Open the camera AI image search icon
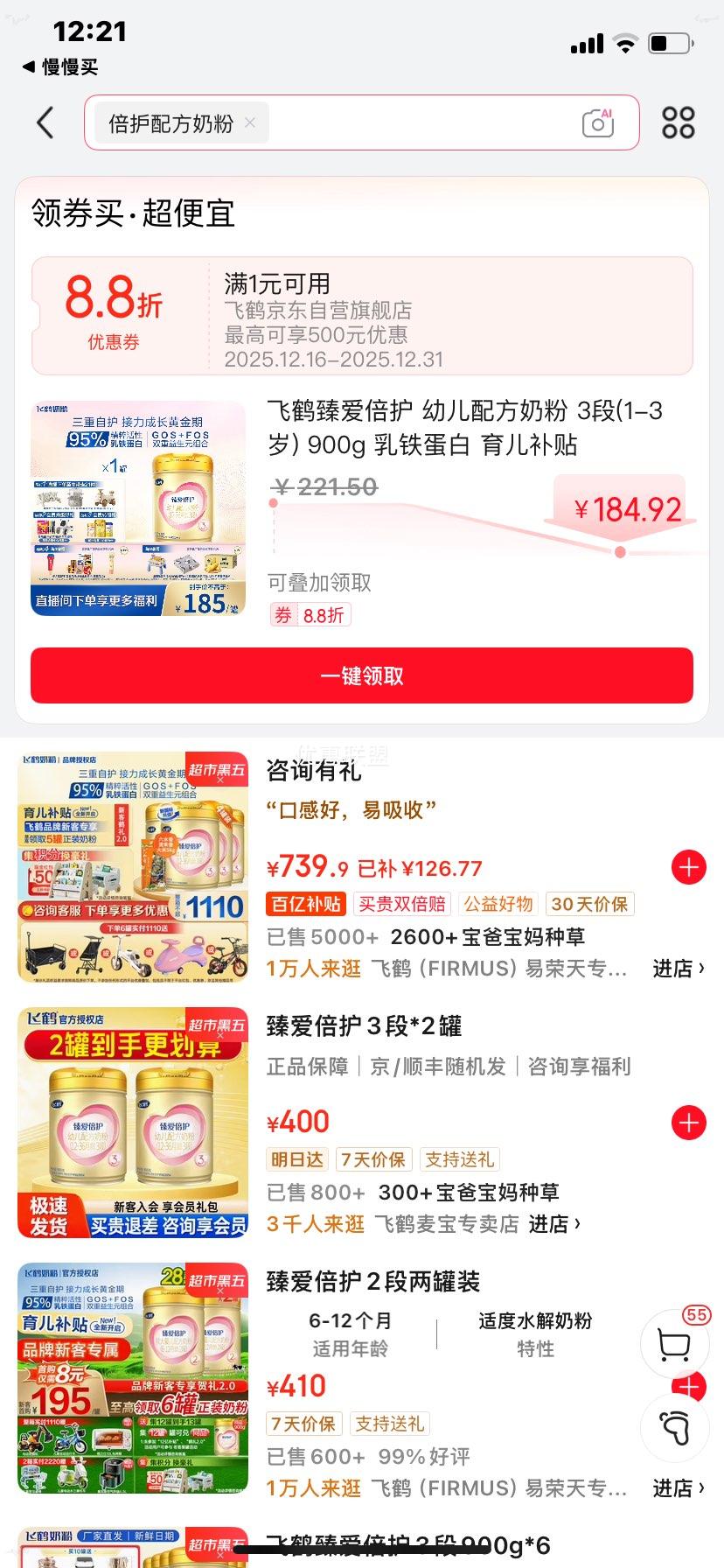The width and height of the screenshot is (724, 1568). coord(597,122)
